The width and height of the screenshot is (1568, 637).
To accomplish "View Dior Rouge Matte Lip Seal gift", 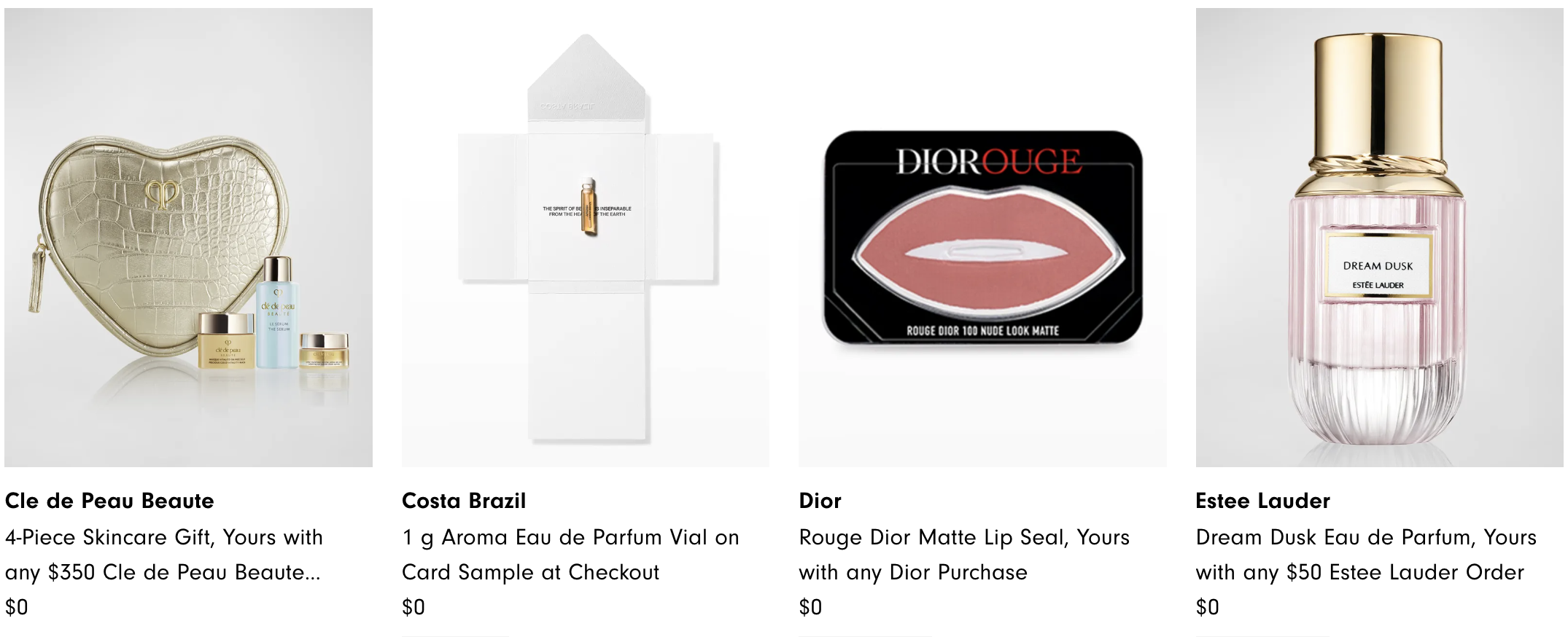I will click(x=982, y=238).
